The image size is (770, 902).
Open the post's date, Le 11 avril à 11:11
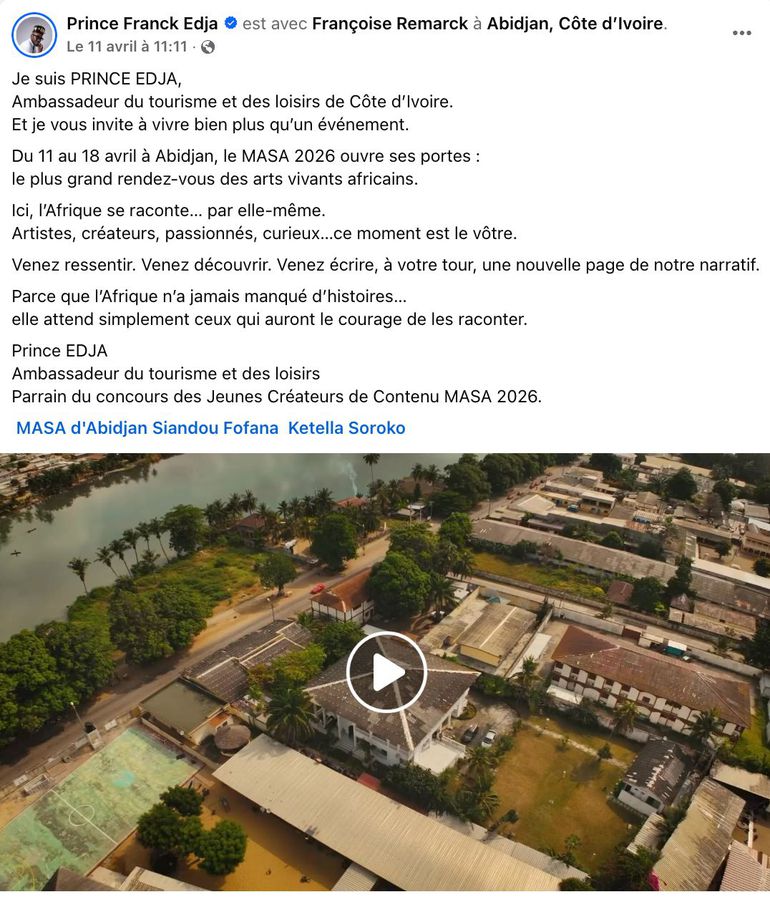click(x=127, y=46)
